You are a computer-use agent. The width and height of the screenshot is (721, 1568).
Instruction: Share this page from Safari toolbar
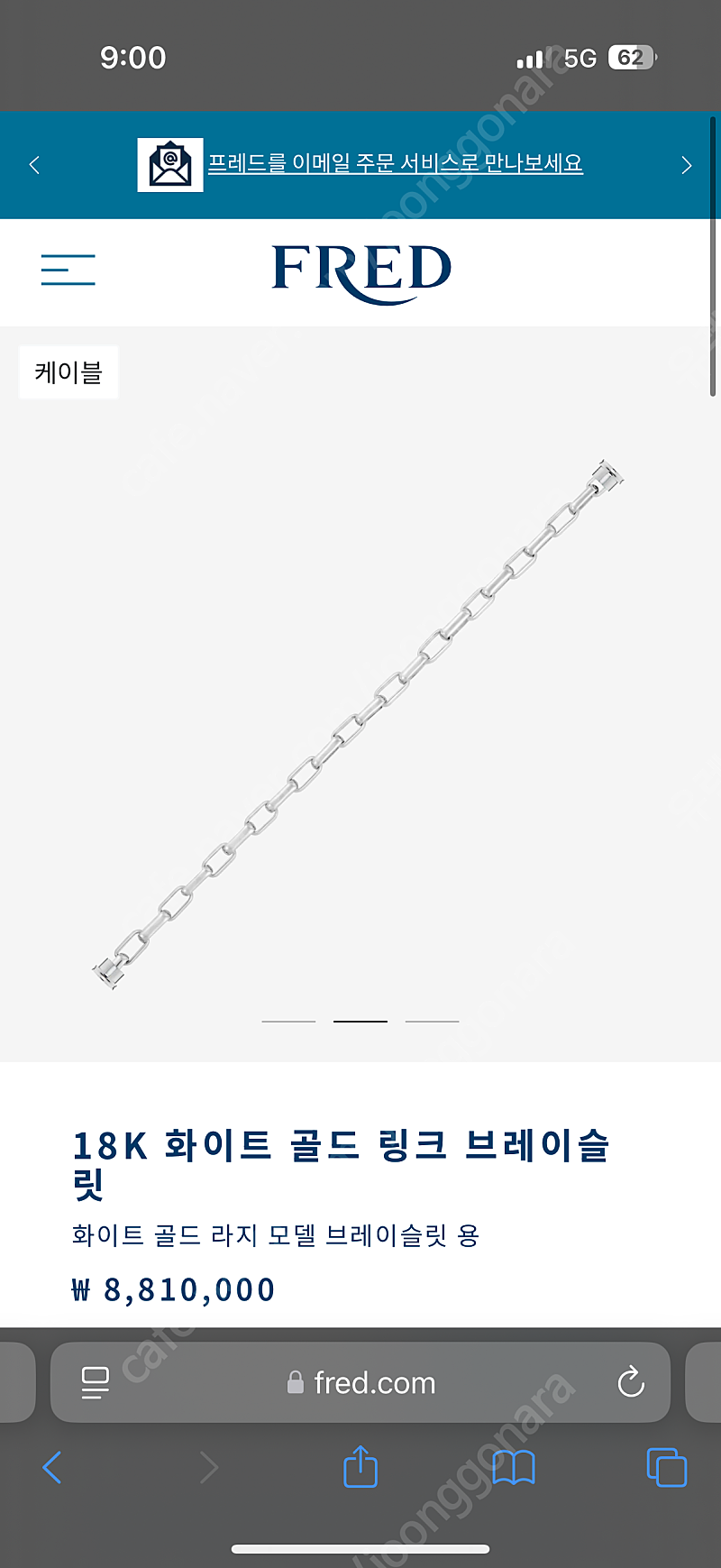pos(360,1466)
